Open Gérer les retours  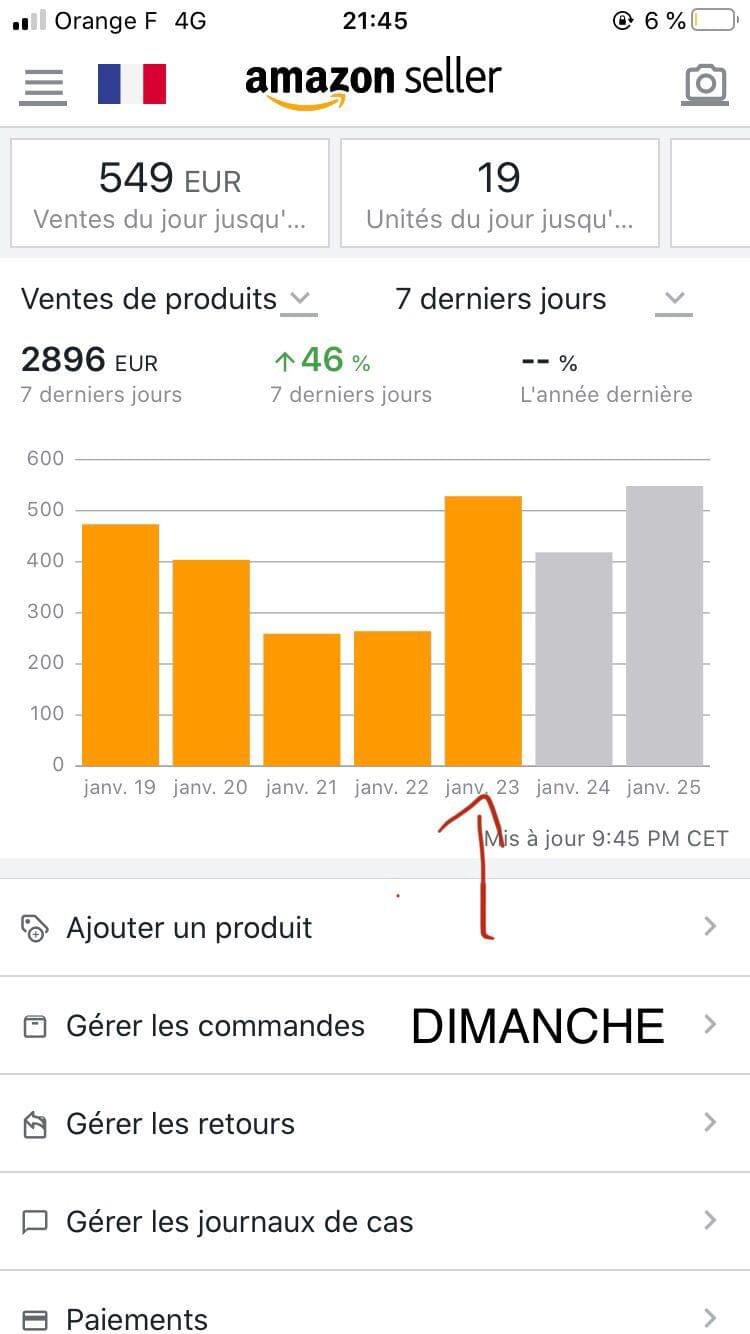pyautogui.click(x=375, y=1124)
